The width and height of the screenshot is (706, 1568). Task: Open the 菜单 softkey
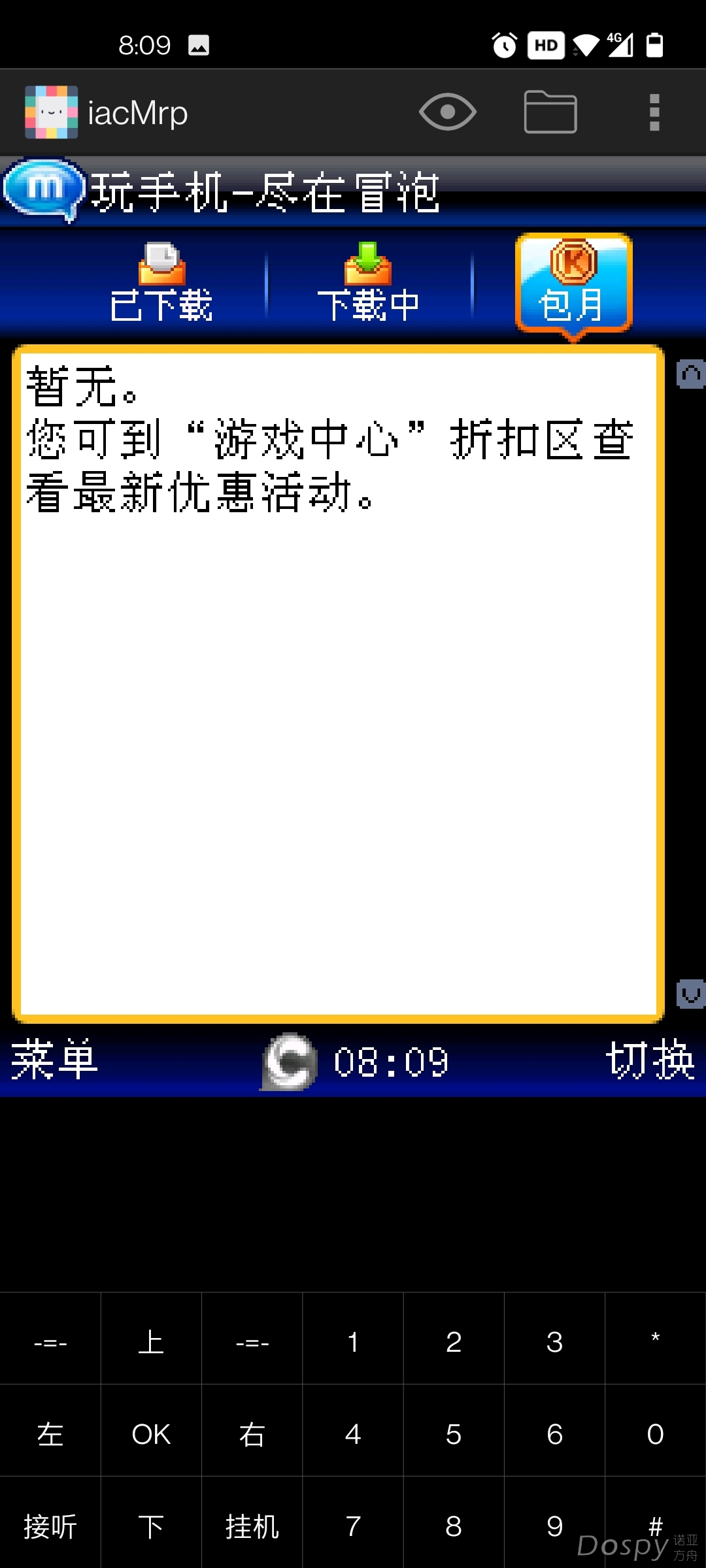[54, 1060]
